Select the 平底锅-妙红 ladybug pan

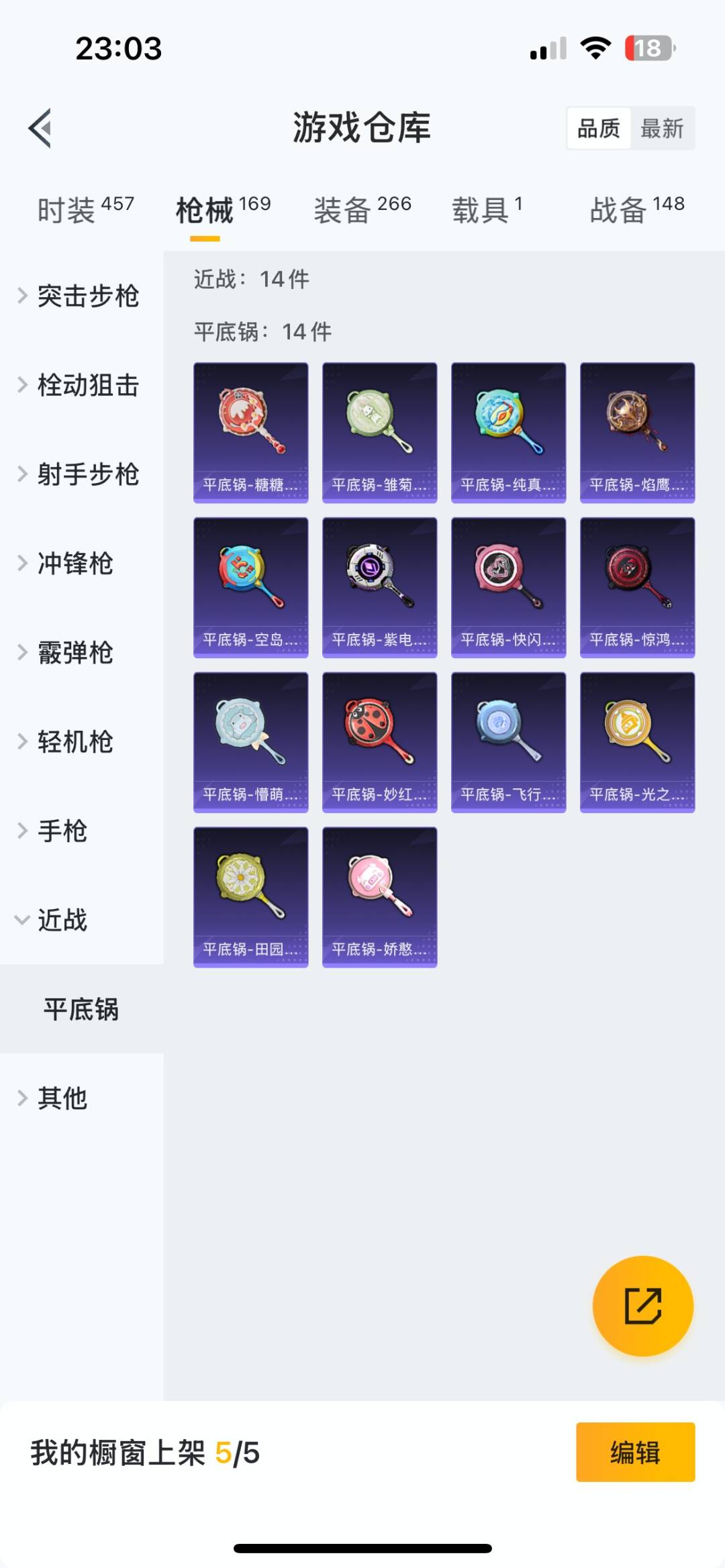[x=379, y=742]
